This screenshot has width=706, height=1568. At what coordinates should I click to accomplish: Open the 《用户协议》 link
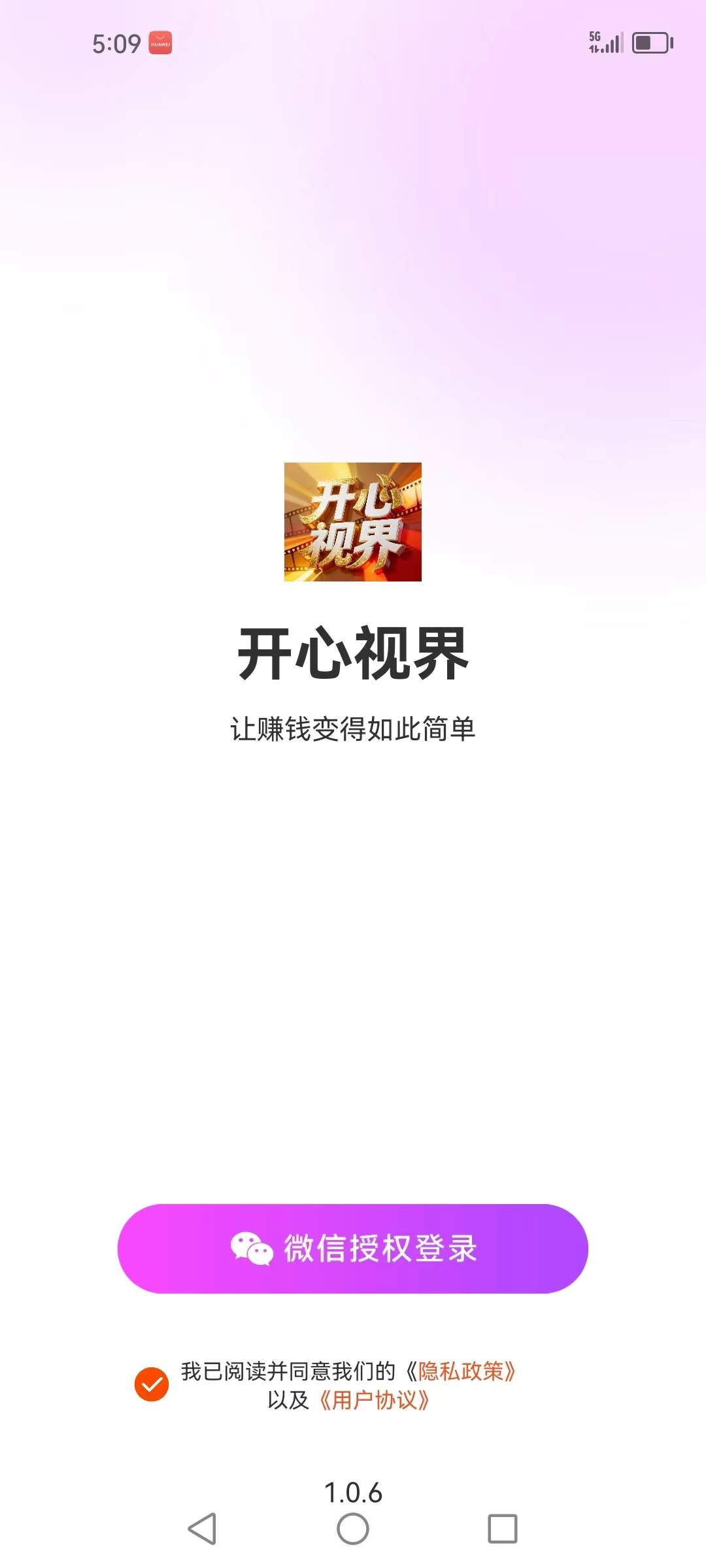click(x=374, y=1400)
